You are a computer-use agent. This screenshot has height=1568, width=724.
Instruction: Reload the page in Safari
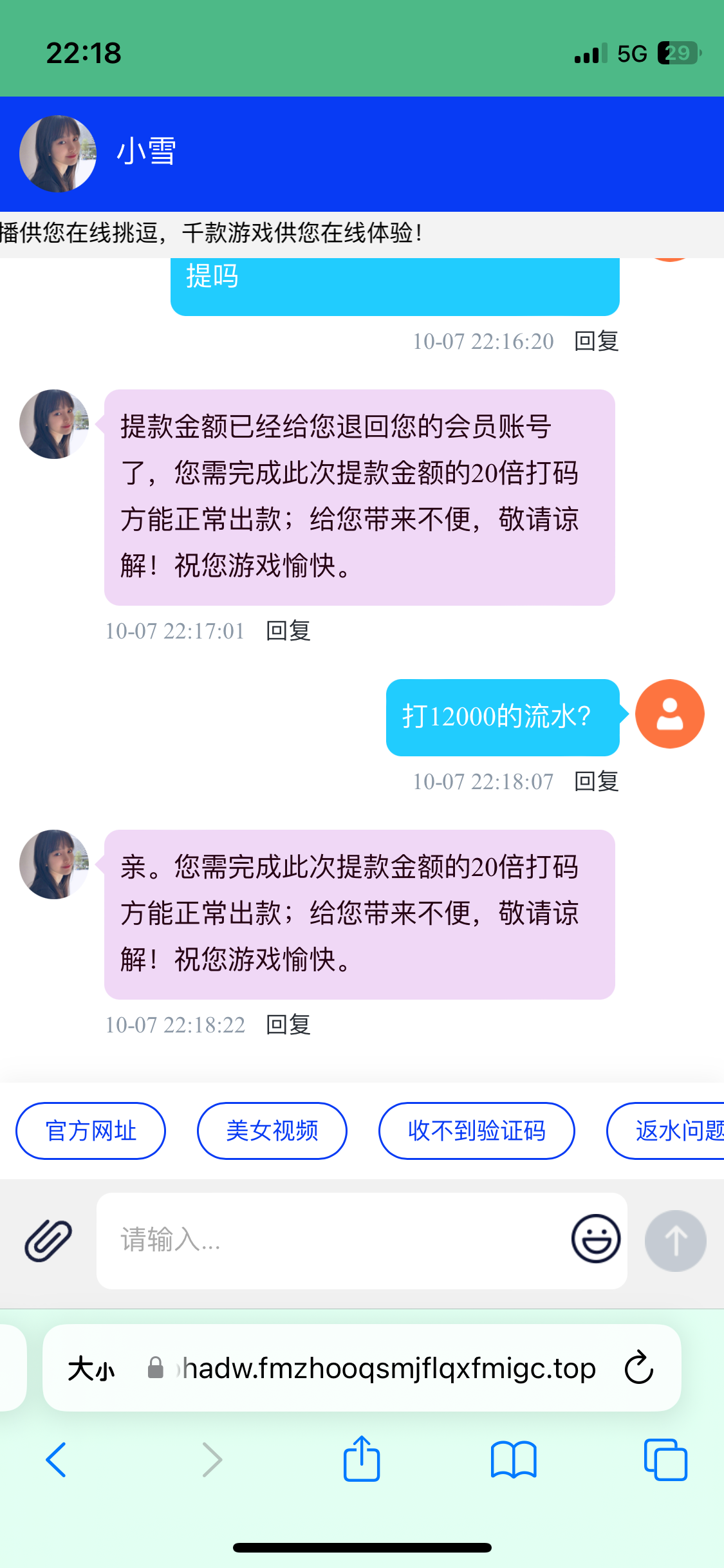(638, 1368)
